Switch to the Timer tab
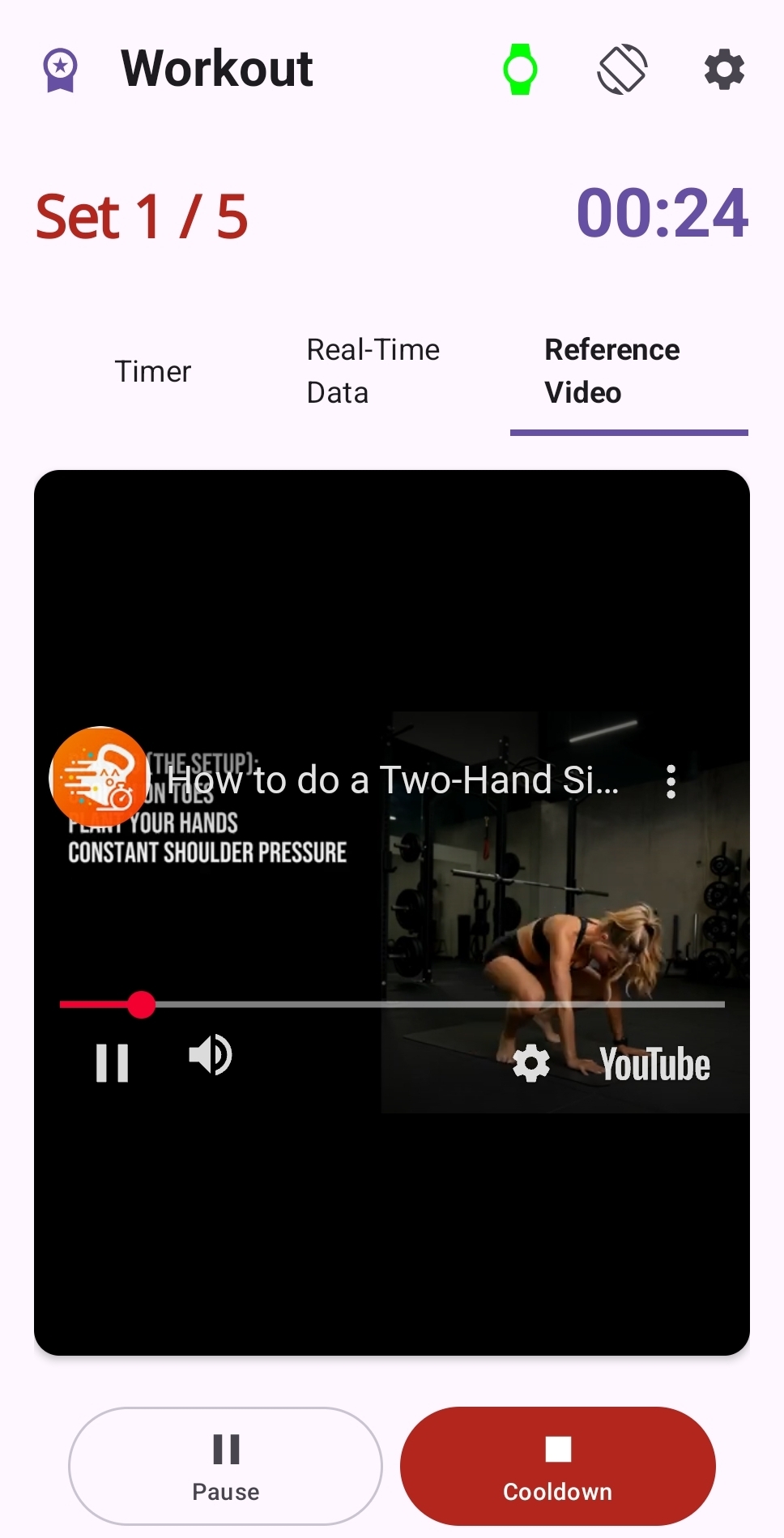The height and width of the screenshot is (1538, 784). click(152, 371)
